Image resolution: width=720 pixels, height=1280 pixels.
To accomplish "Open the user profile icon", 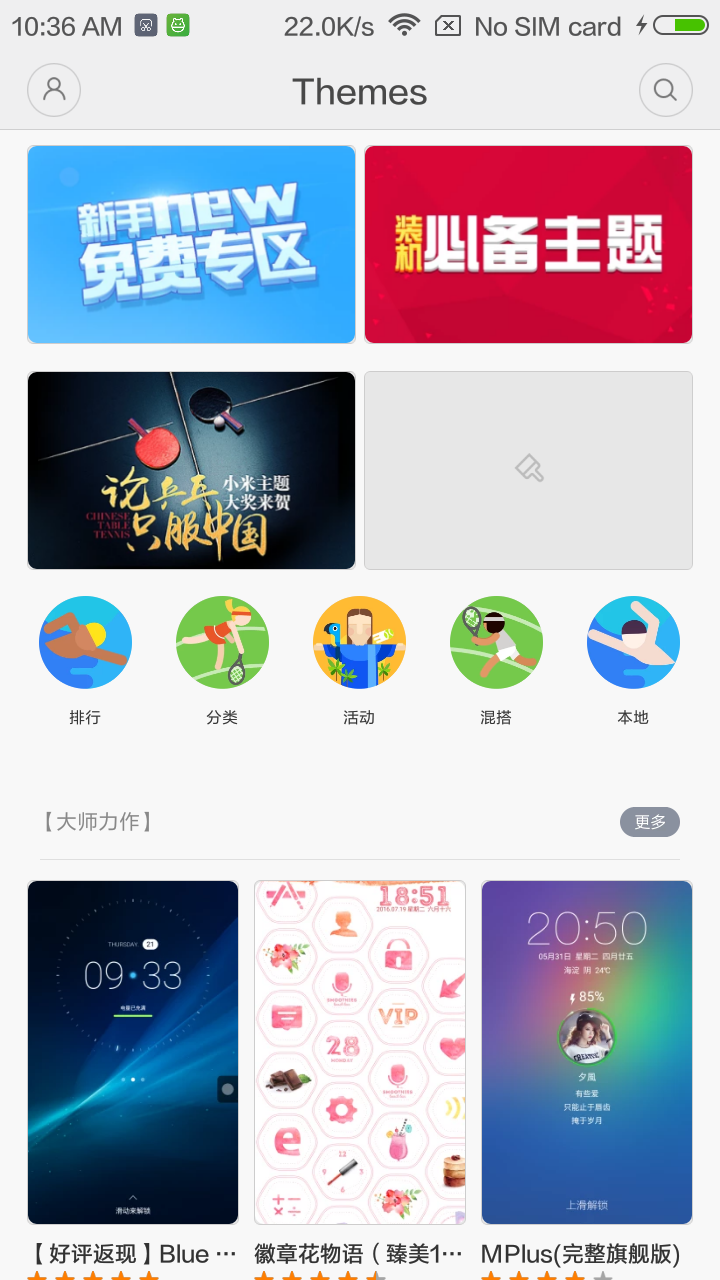I will point(54,90).
